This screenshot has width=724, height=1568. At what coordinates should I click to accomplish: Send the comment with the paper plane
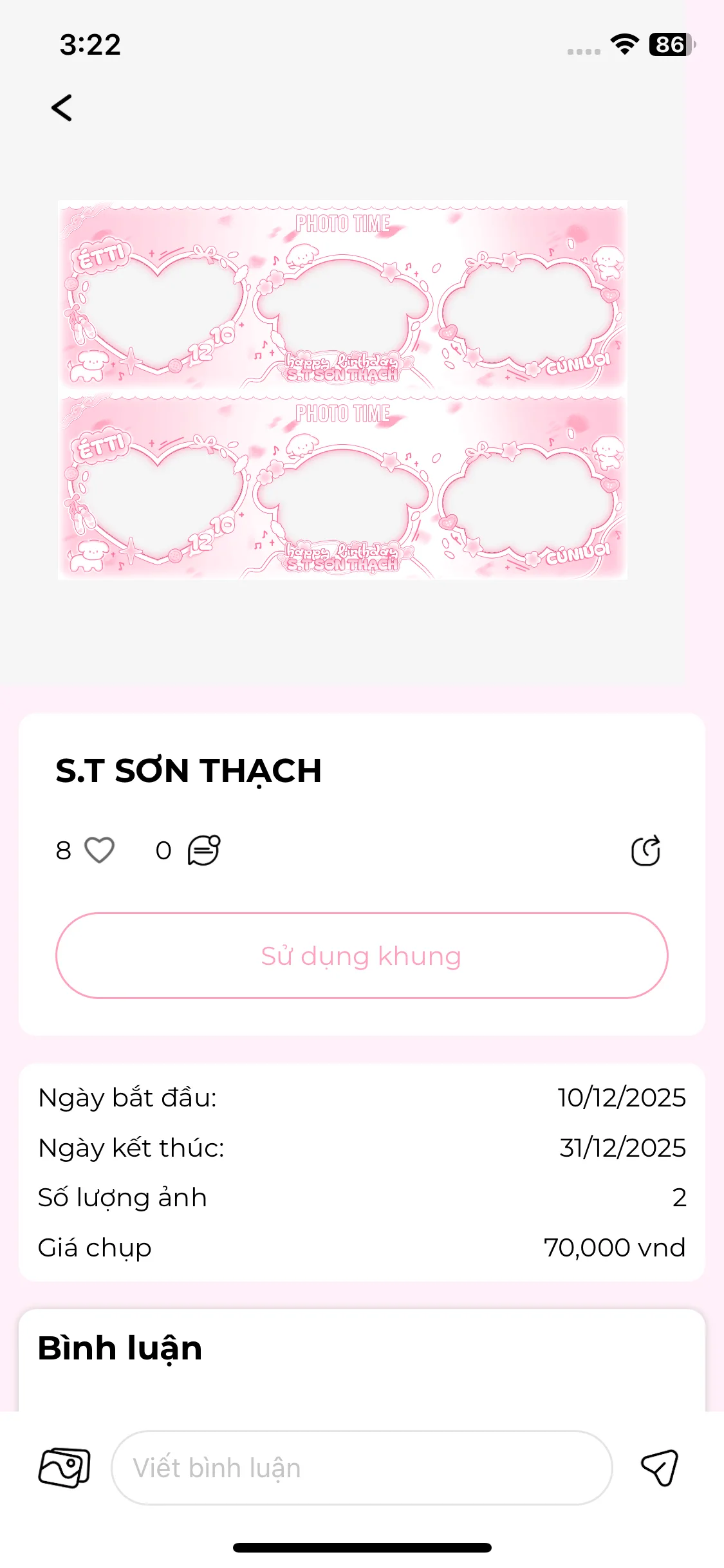pos(660,1468)
